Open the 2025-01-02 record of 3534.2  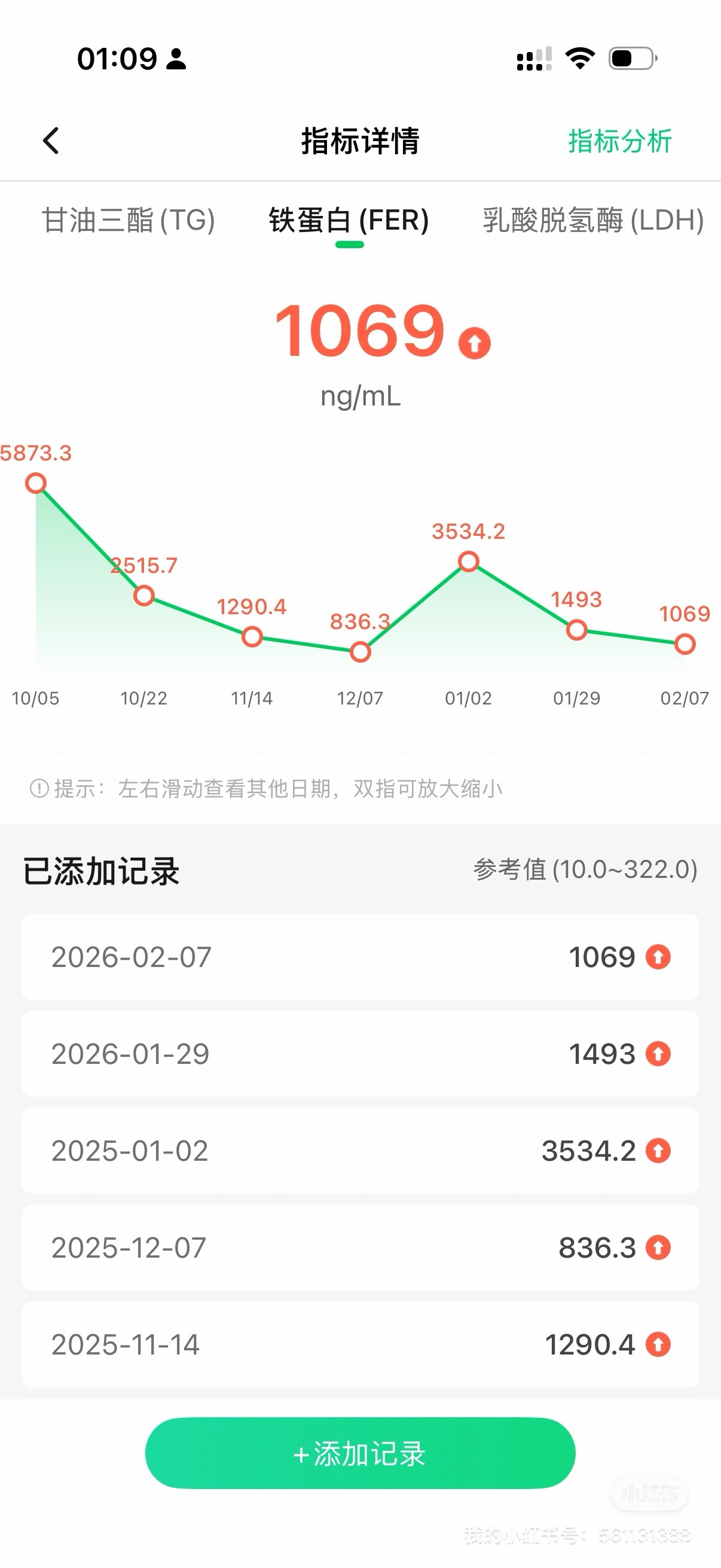[360, 1151]
